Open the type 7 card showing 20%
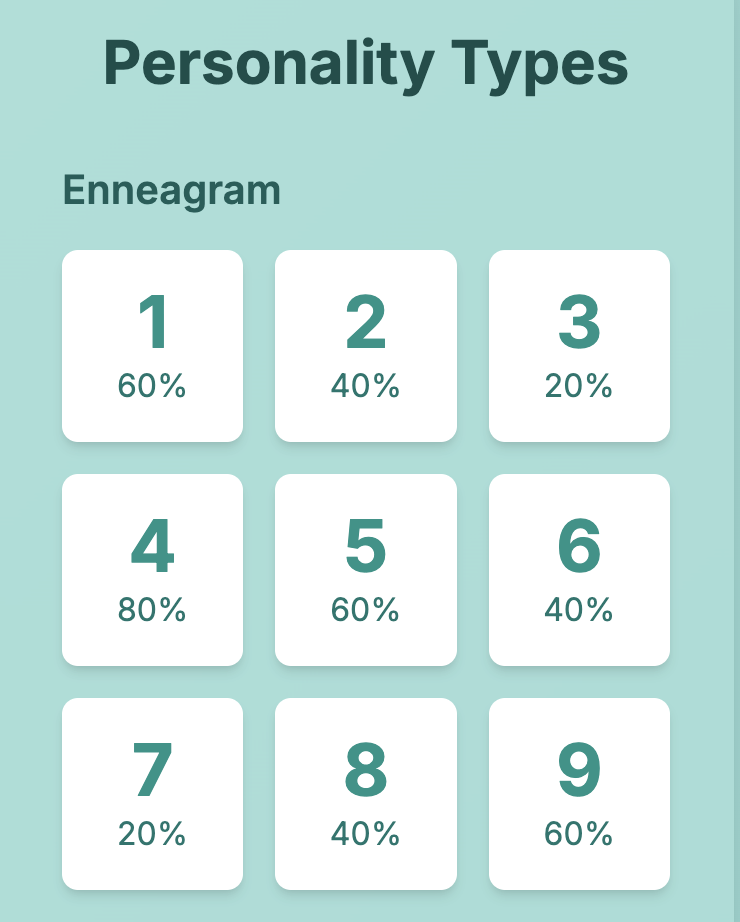The image size is (740, 922). click(x=152, y=794)
